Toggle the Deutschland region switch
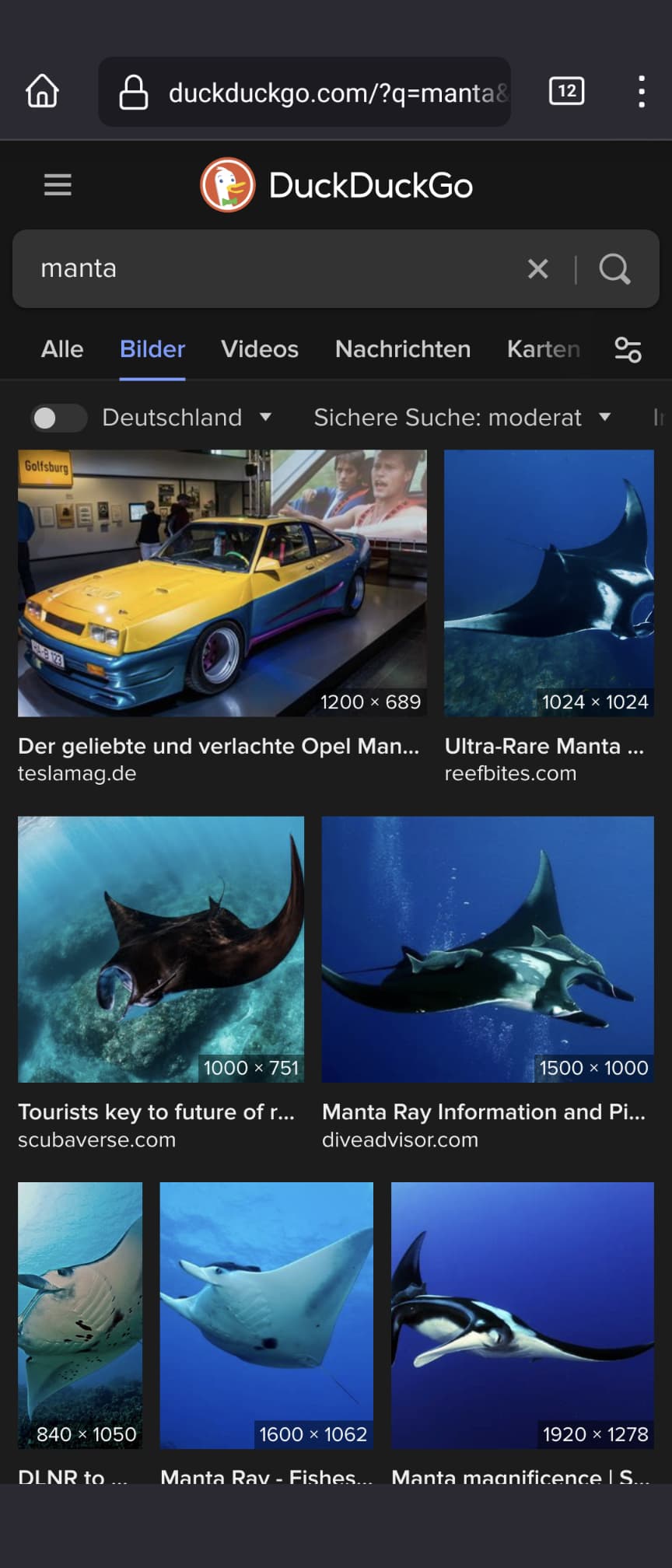The image size is (672, 1568). [x=58, y=418]
